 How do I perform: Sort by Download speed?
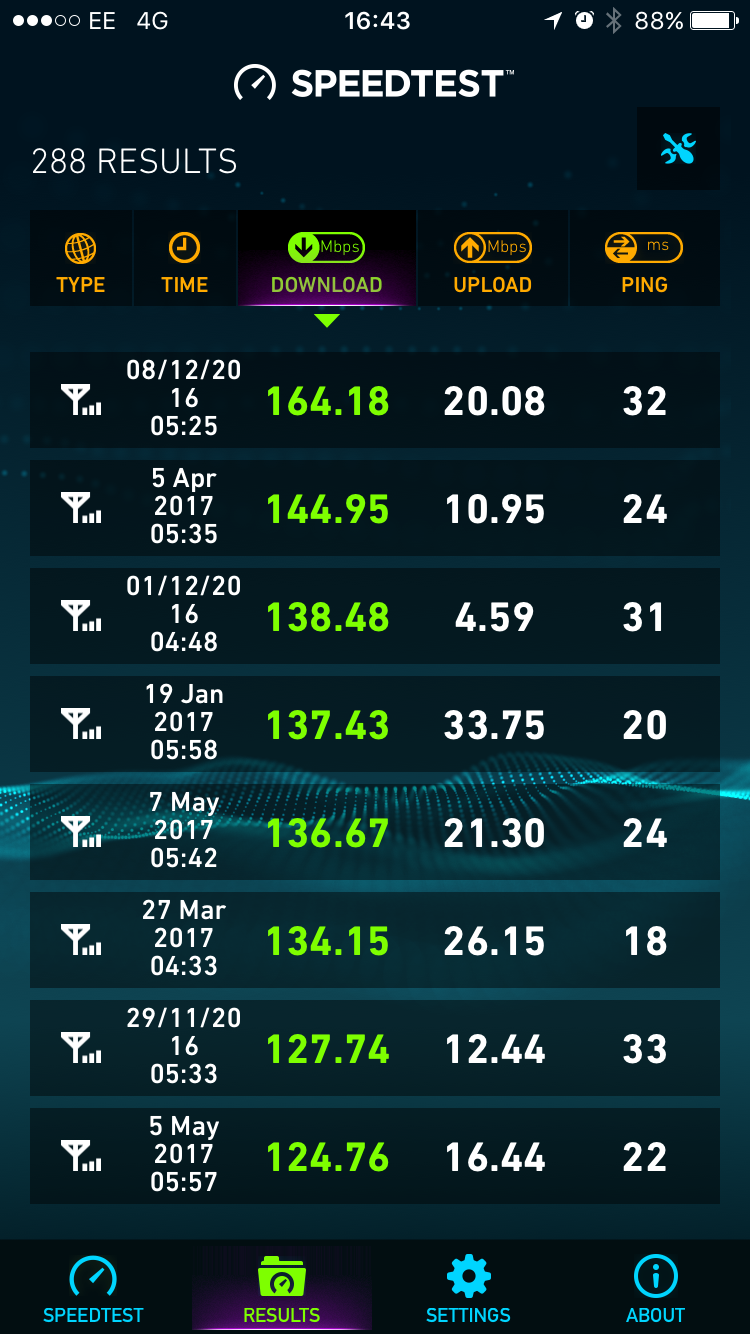coord(327,258)
